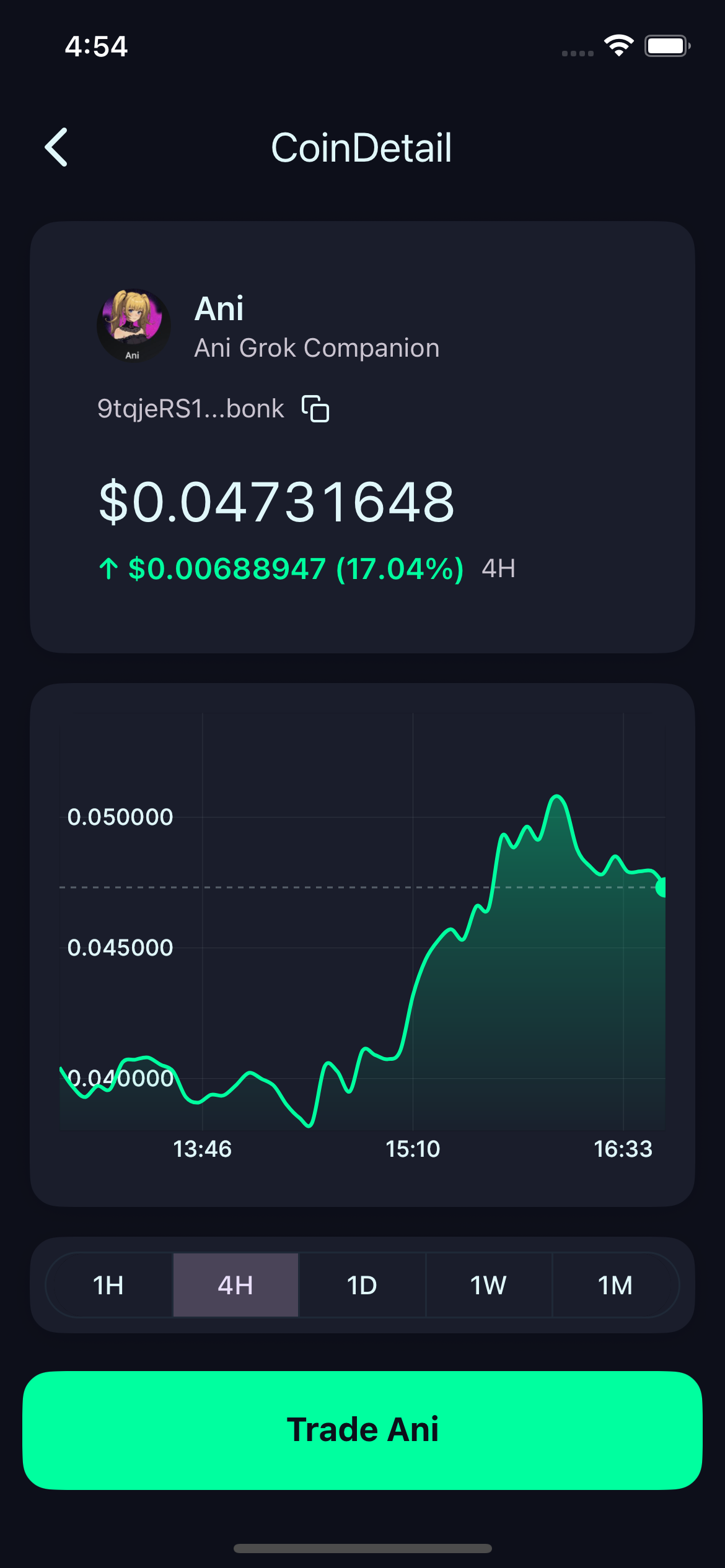
Task: Tap the Trade Ani button
Action: click(x=362, y=1430)
